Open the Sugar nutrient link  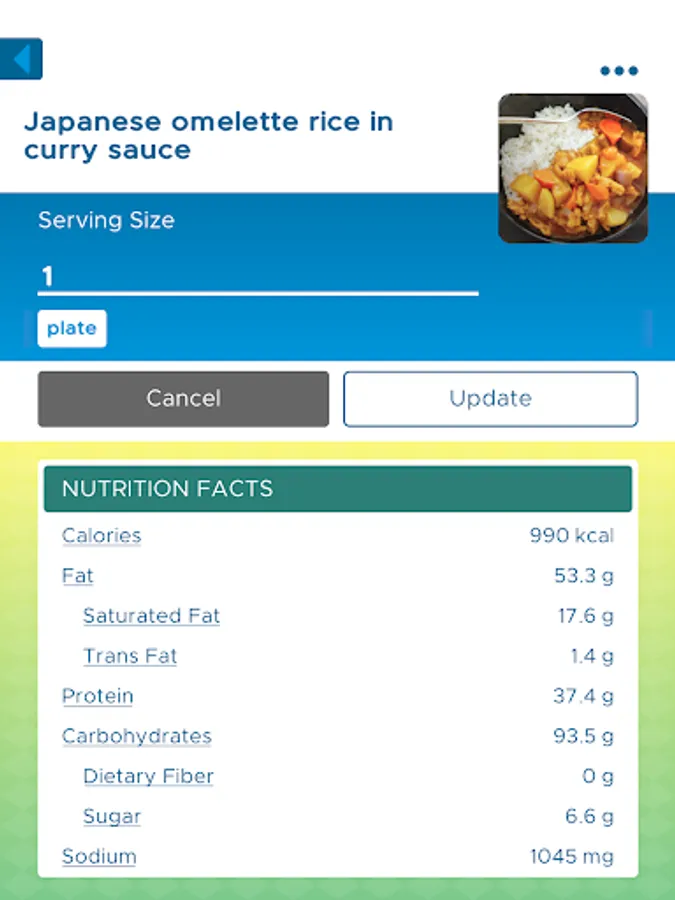pyautogui.click(x=112, y=816)
